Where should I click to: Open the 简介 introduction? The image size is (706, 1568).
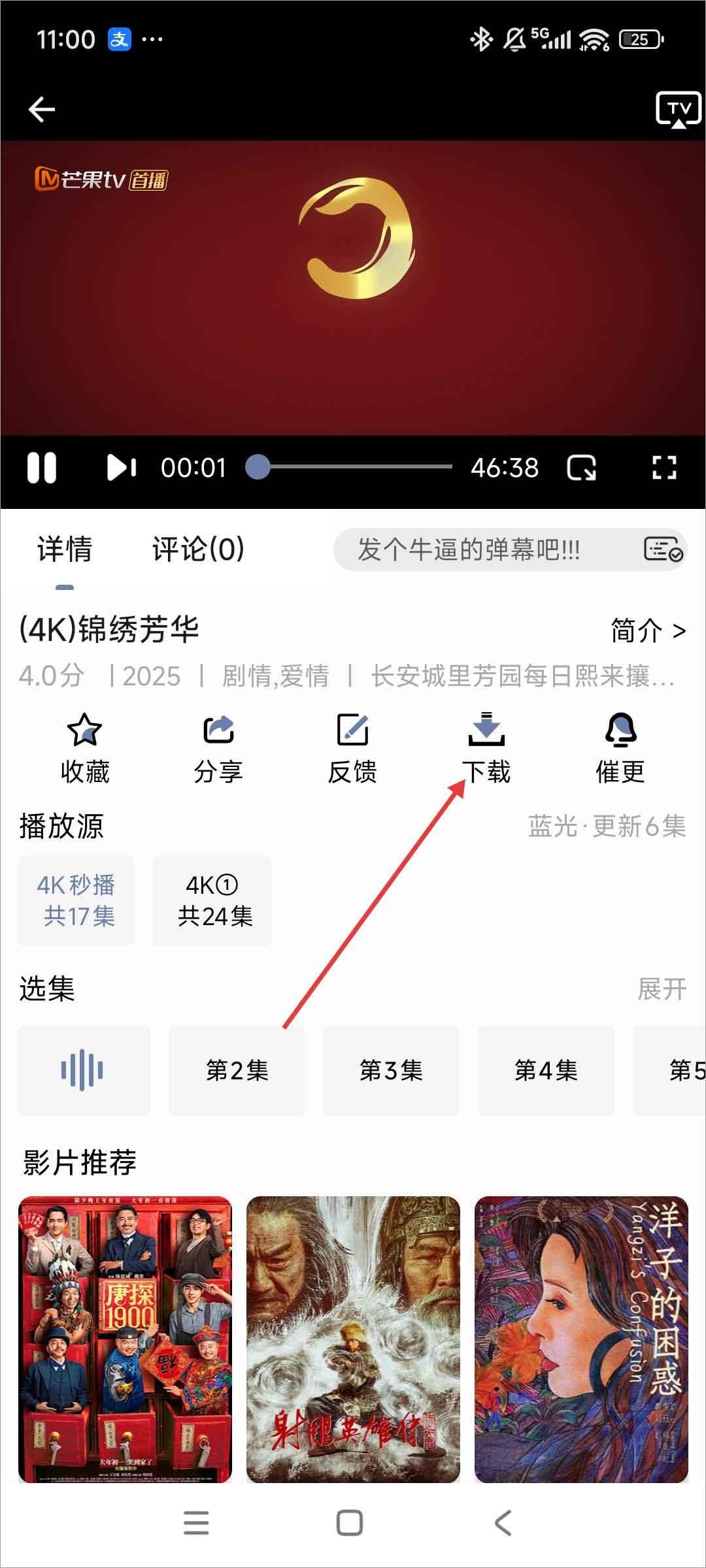coord(648,631)
